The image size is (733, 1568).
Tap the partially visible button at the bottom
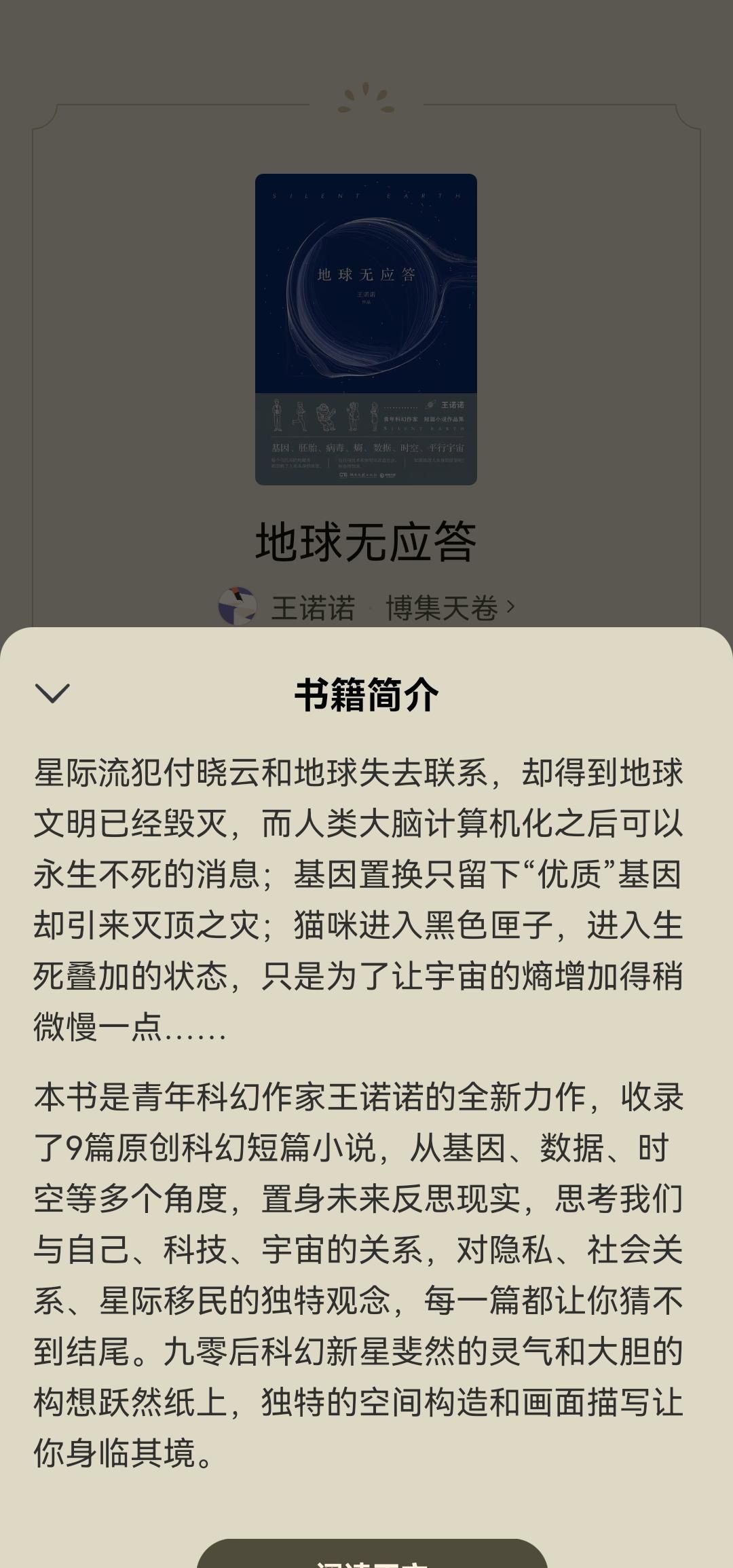point(372,1554)
